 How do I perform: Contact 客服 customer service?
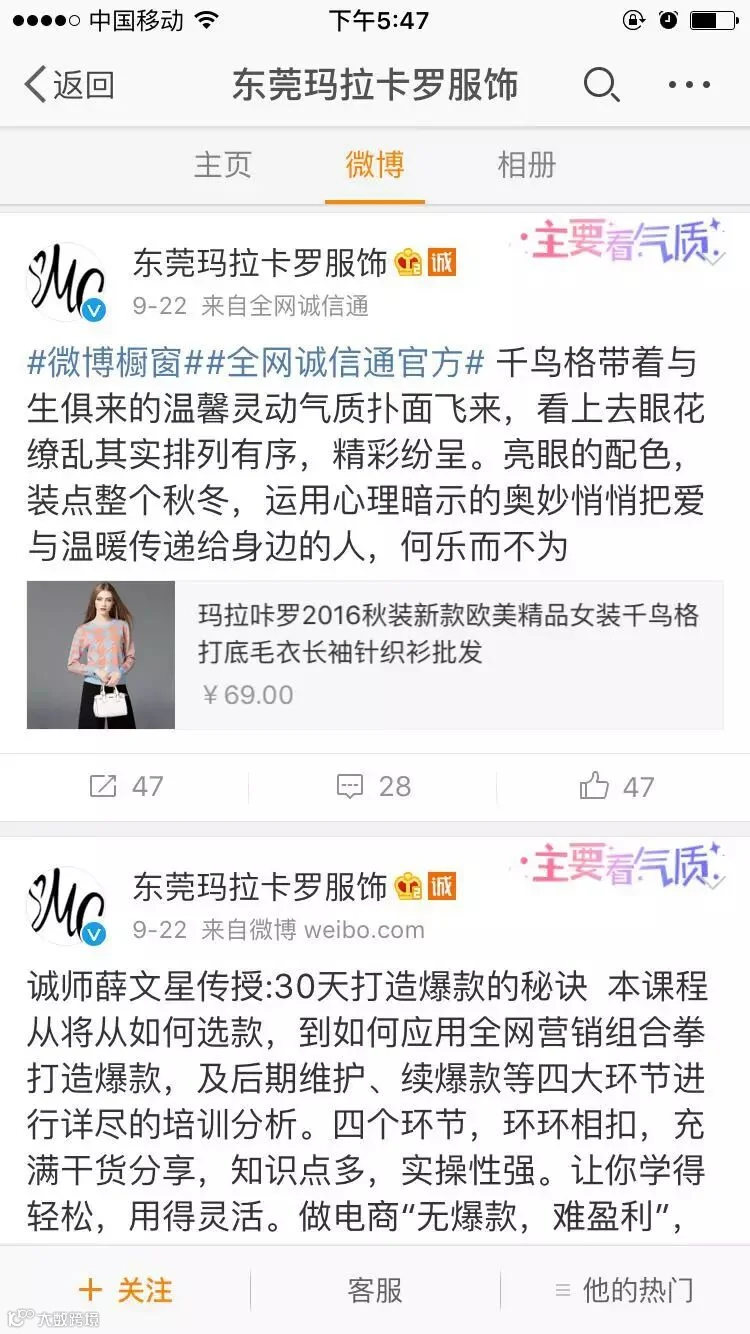pos(375,1290)
